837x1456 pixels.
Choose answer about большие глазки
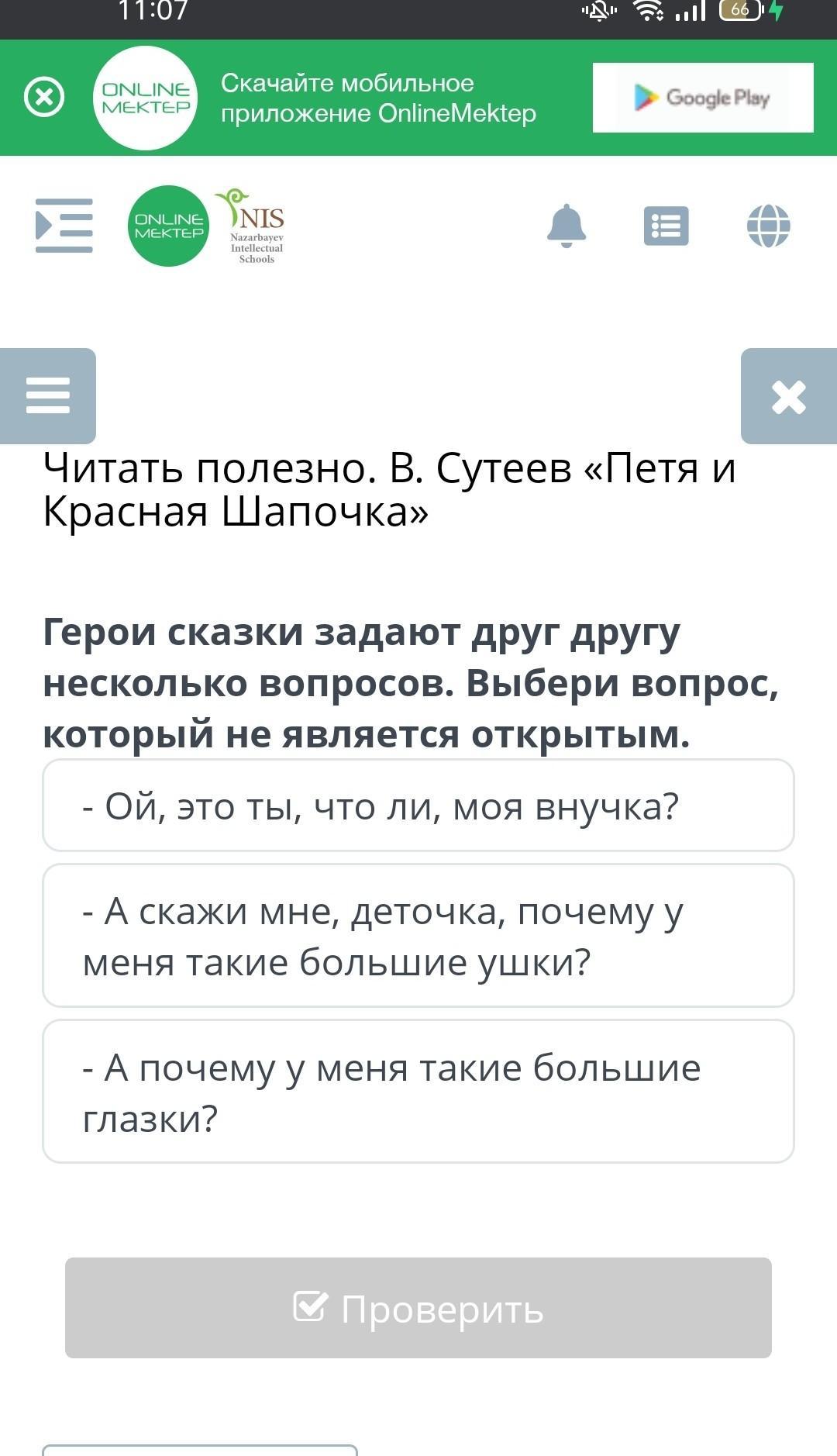coord(418,1092)
